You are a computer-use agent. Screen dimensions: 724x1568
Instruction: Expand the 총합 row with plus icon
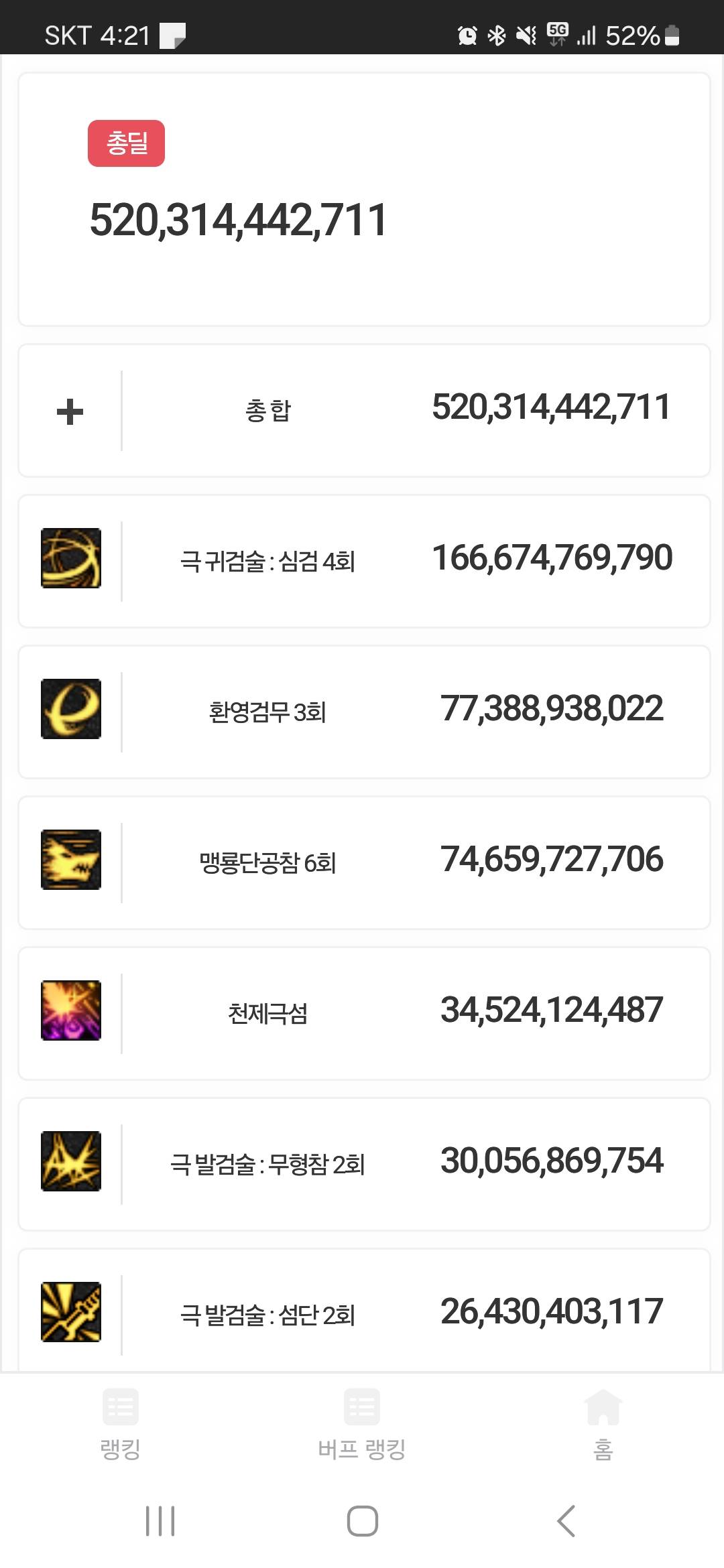click(x=70, y=411)
